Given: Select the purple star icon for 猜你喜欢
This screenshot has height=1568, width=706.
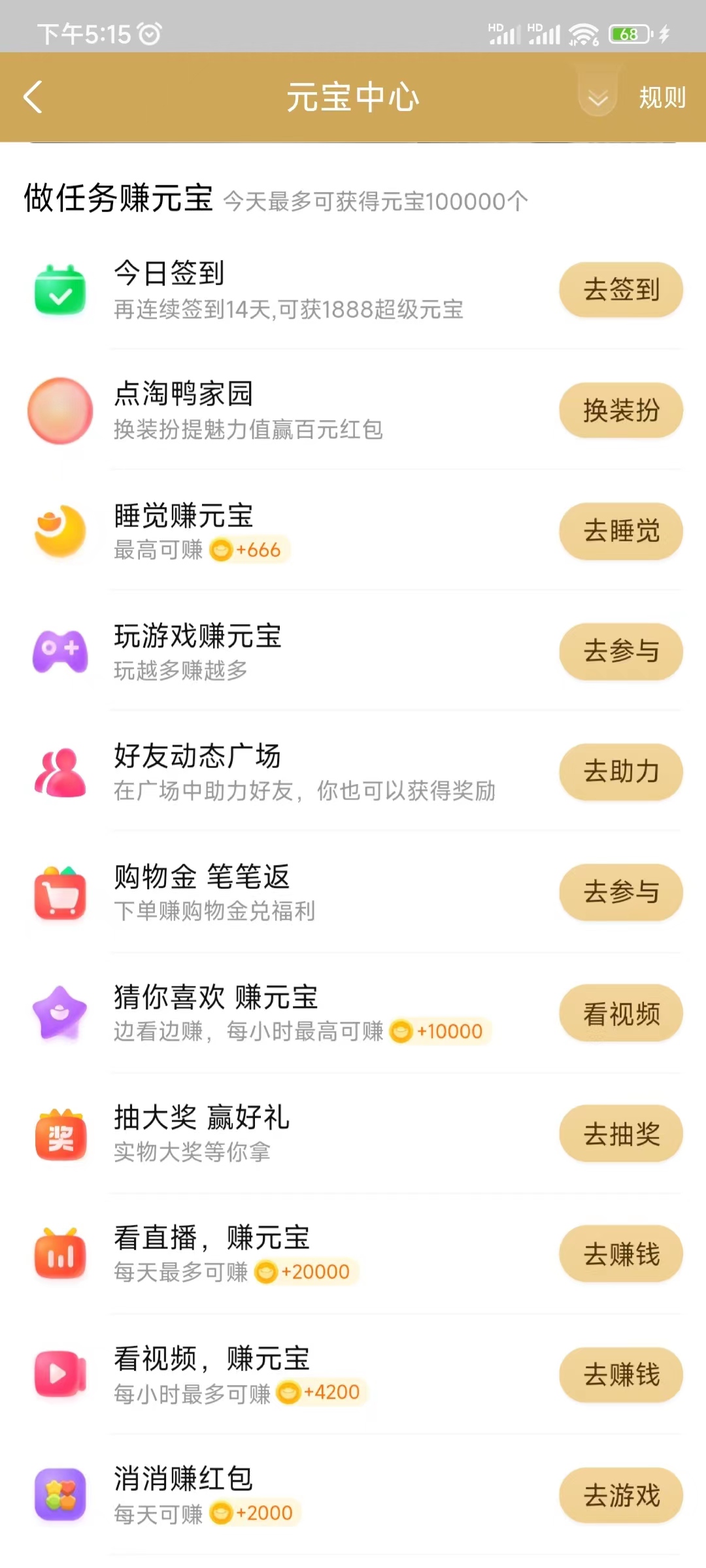Looking at the screenshot, I should [x=61, y=1013].
